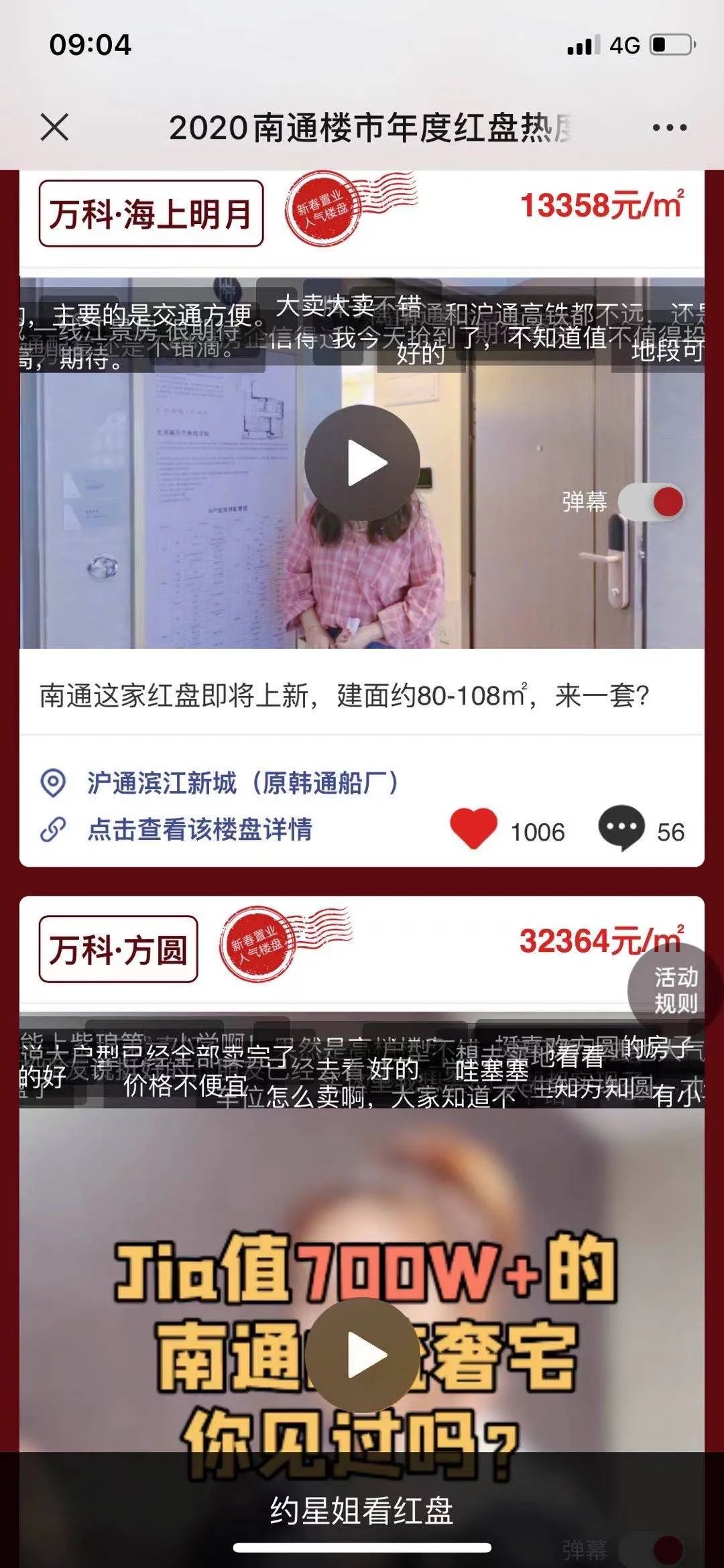Screen dimensions: 724x1568
Task: Open location 沪通滨江新城（原韩通船厂）
Action: pyautogui.click(x=243, y=783)
